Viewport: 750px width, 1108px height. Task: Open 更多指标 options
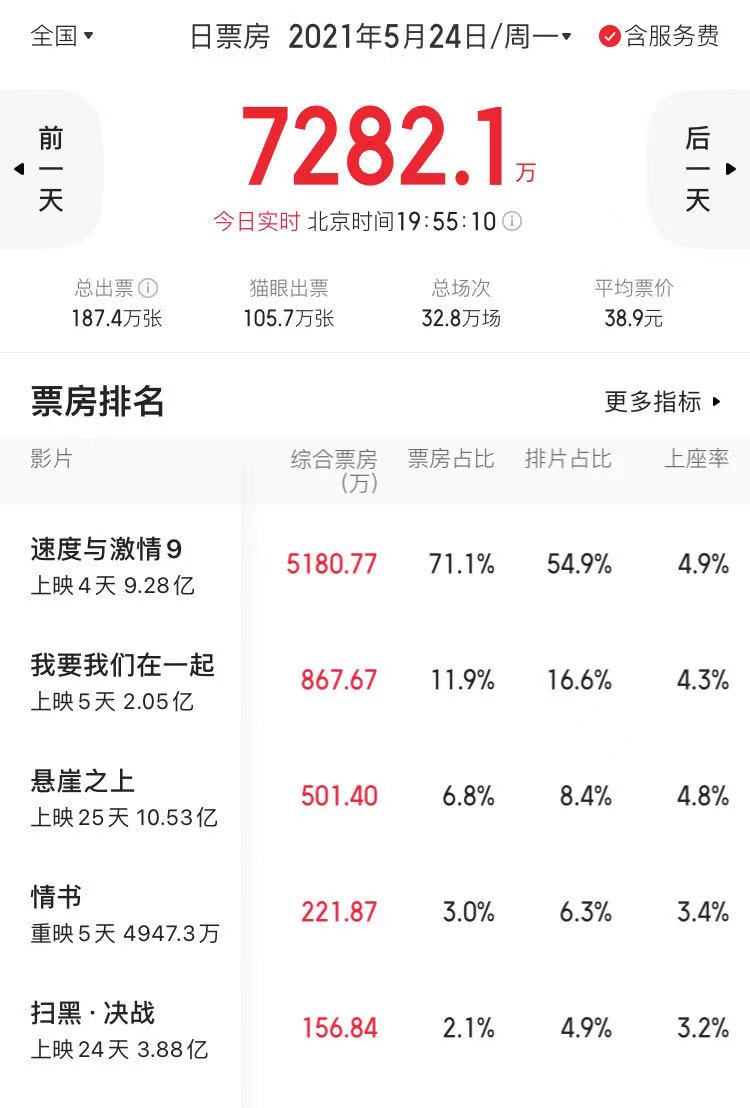pyautogui.click(x=662, y=402)
